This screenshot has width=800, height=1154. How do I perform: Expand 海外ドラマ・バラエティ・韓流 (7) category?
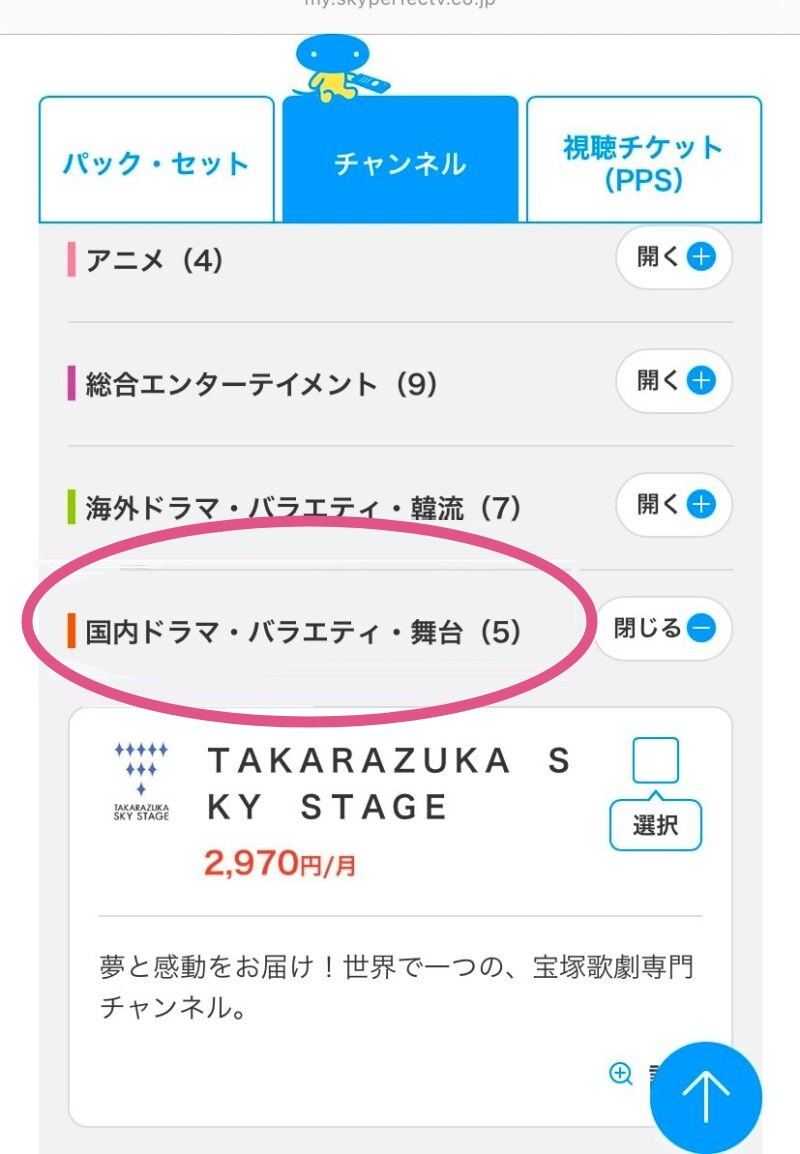[673, 505]
